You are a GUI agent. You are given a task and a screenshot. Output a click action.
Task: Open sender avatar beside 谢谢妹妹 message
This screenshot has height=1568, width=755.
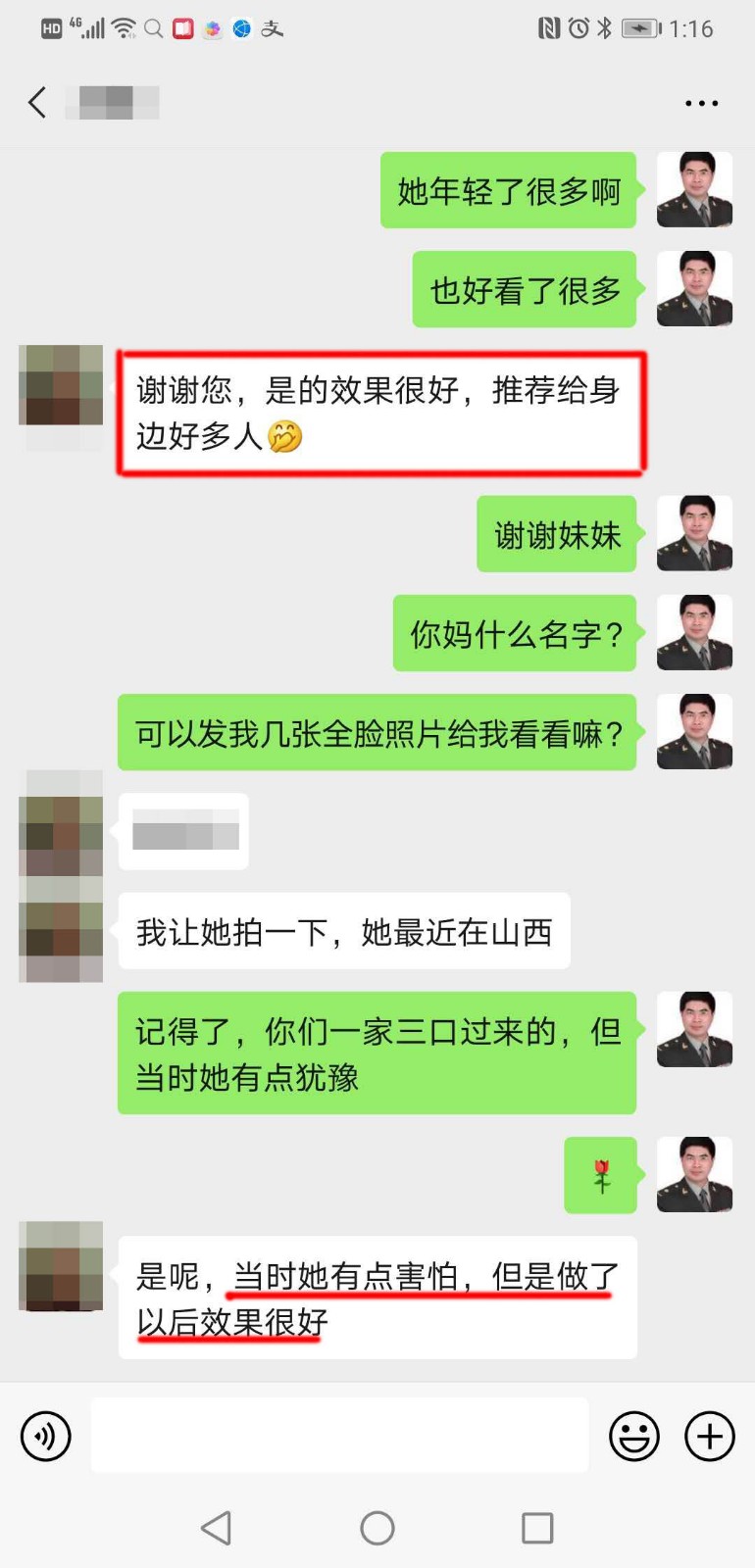tap(694, 533)
